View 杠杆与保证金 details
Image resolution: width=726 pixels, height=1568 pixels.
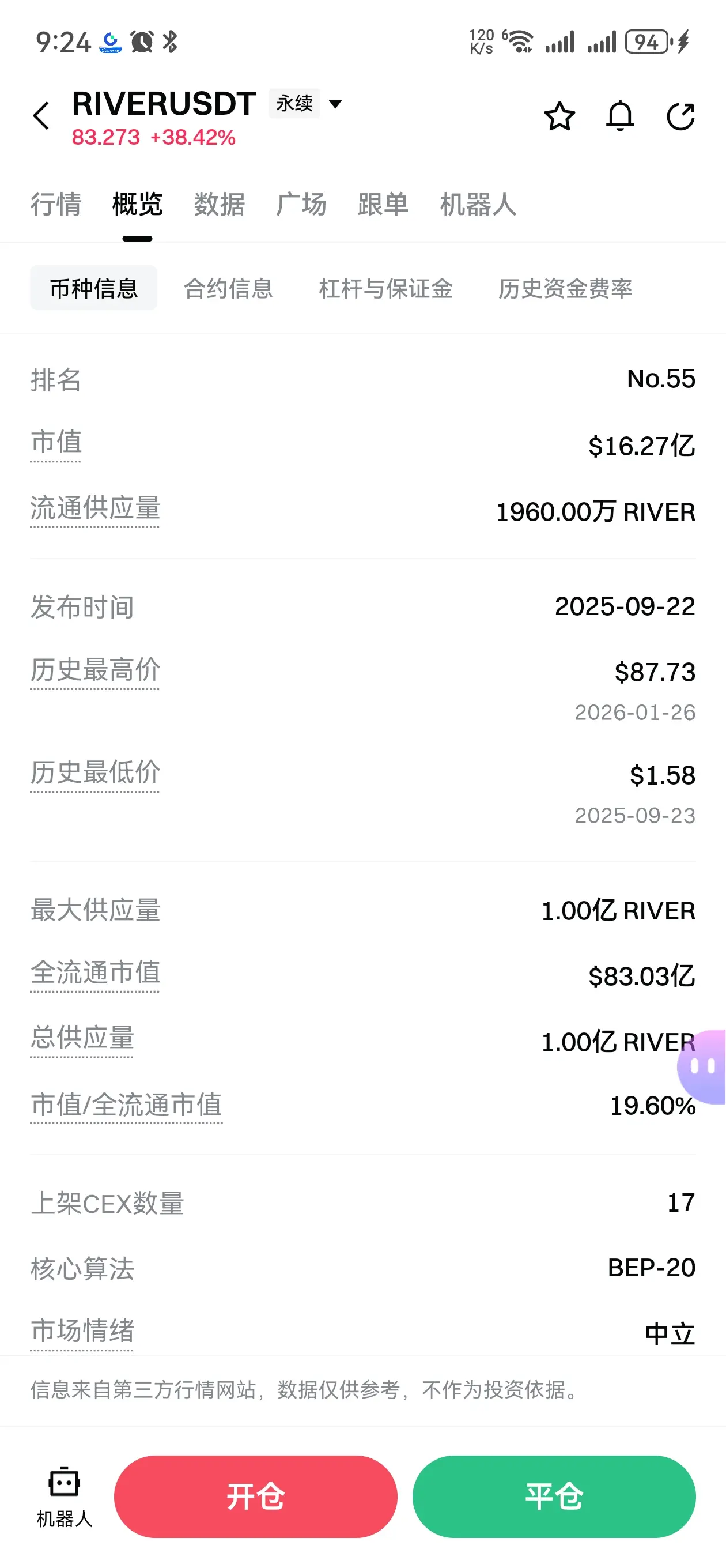pos(385,288)
